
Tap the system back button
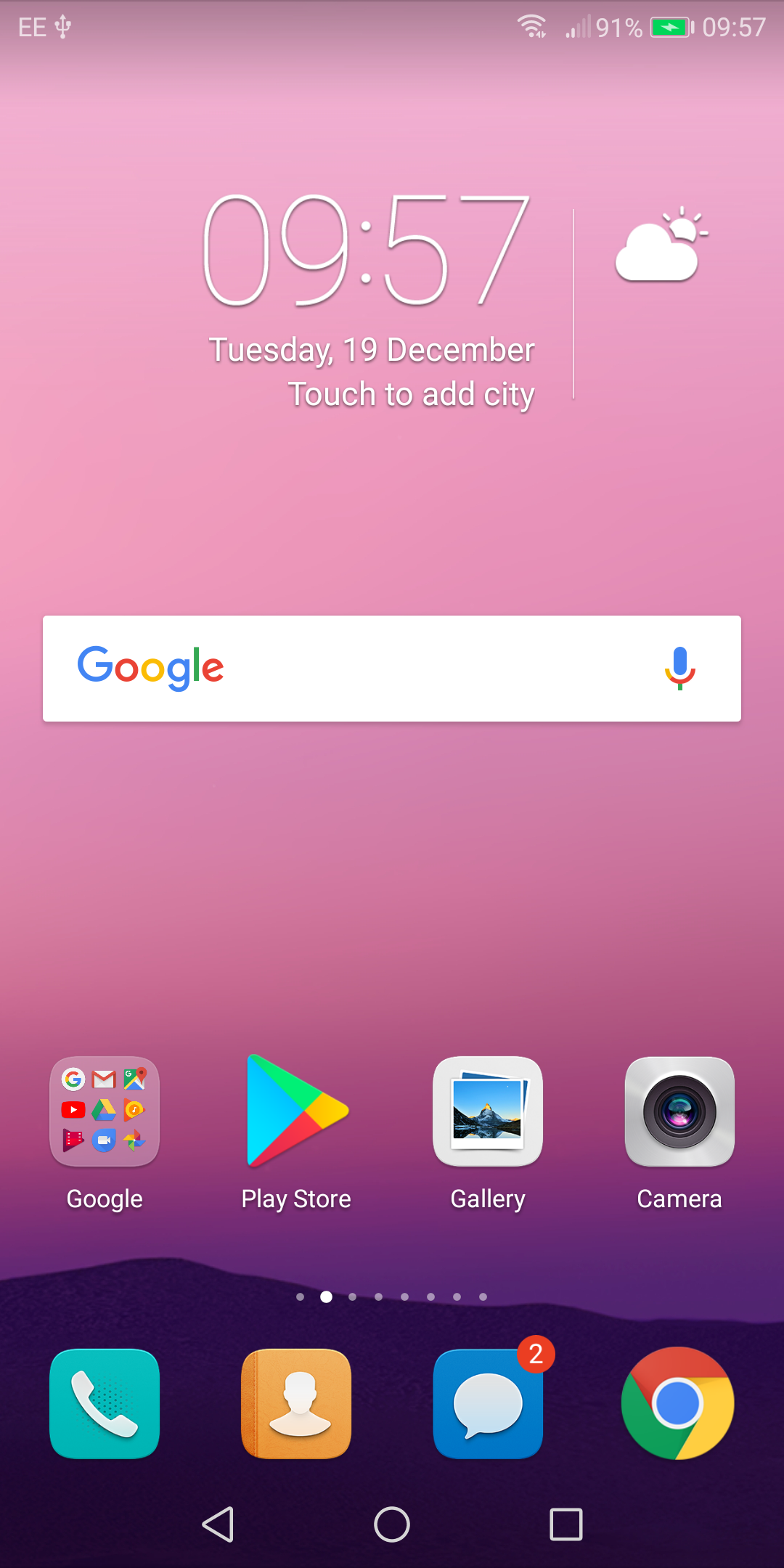point(218,1524)
